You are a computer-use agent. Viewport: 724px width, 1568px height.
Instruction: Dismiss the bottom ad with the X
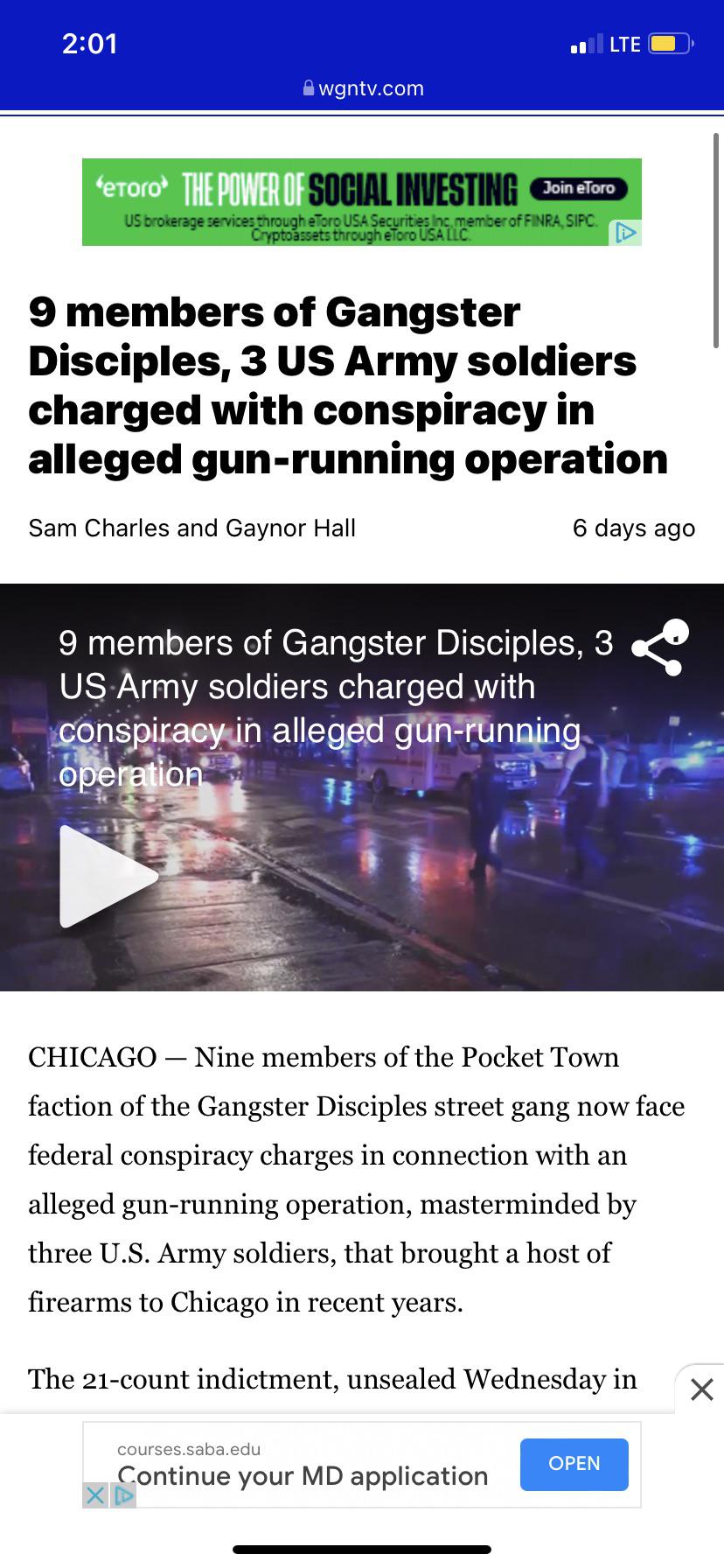click(x=701, y=1388)
